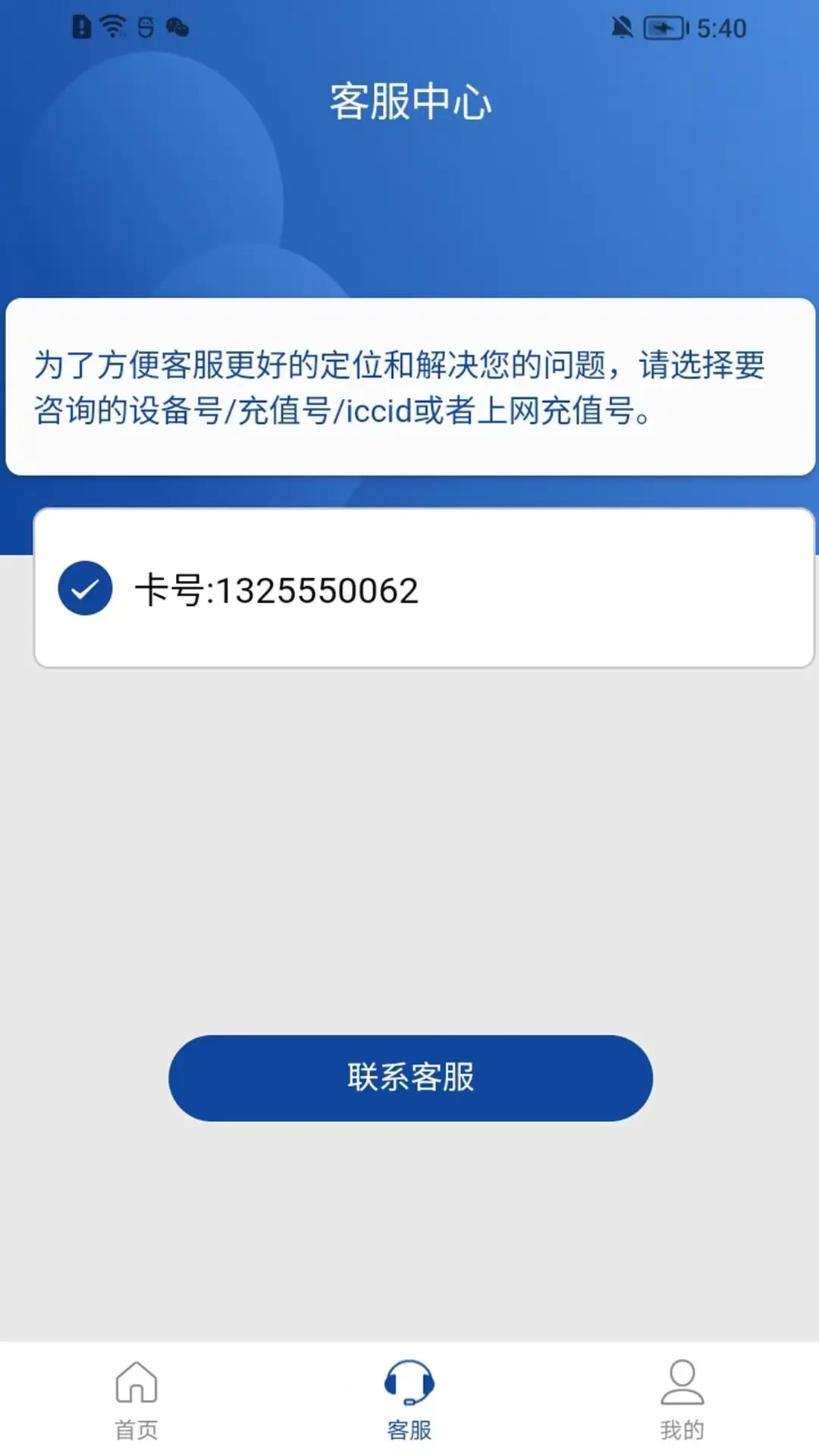Image resolution: width=819 pixels, height=1456 pixels.
Task: Tap the 客服中心 page title
Action: (409, 102)
